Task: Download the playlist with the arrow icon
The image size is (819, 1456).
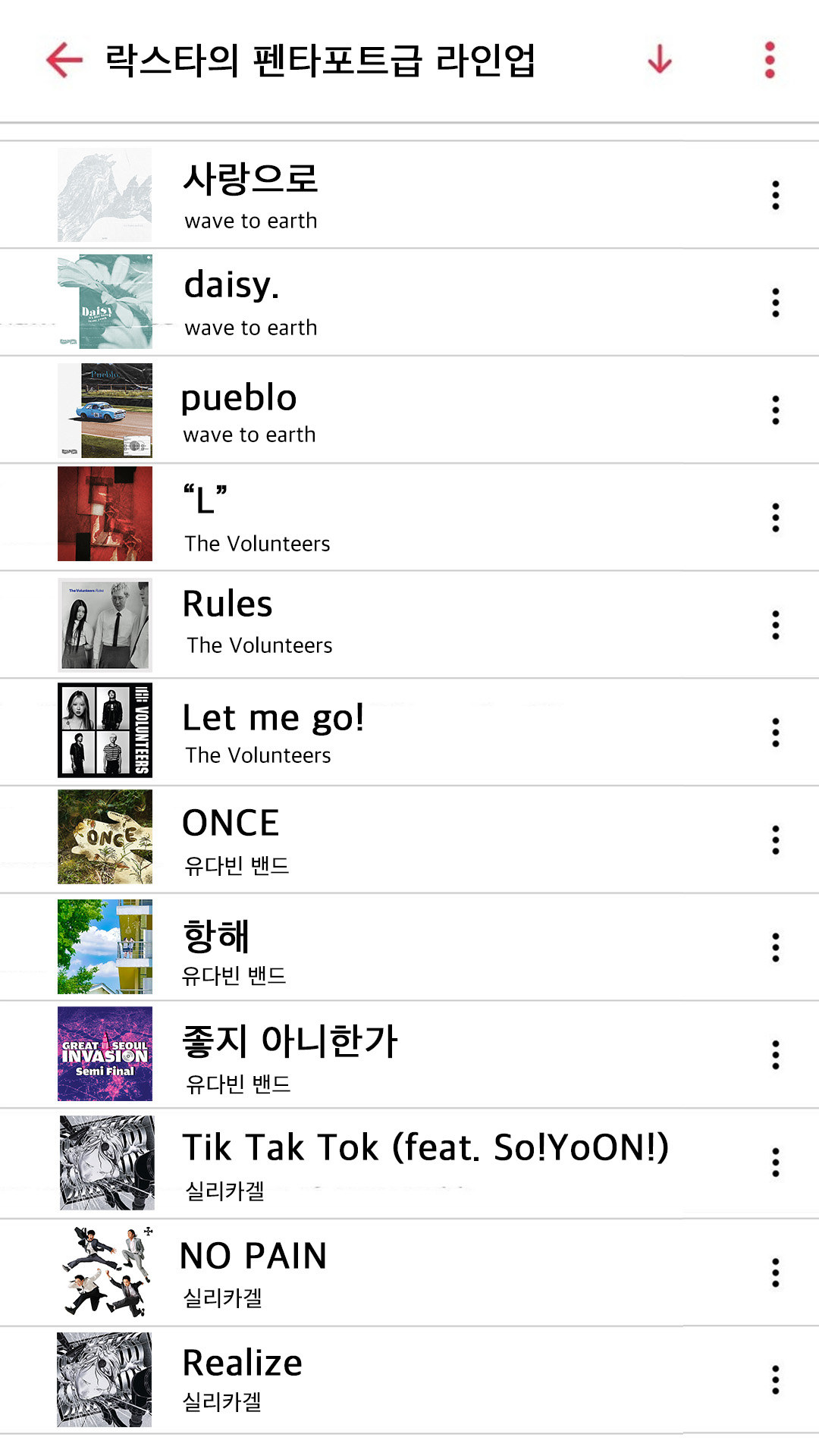Action: (x=660, y=60)
